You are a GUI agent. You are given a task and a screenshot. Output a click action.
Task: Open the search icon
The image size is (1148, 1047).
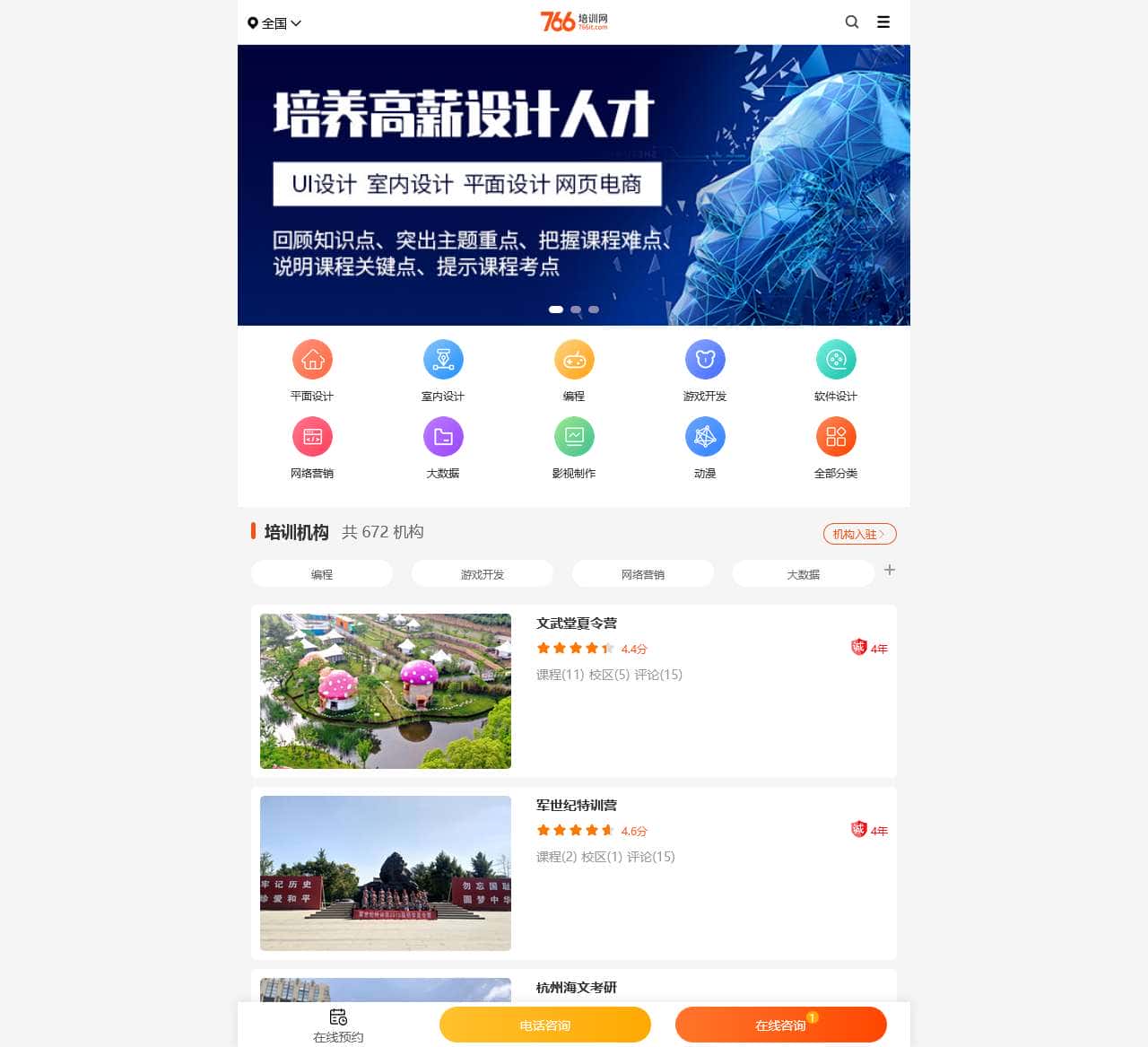tap(852, 22)
